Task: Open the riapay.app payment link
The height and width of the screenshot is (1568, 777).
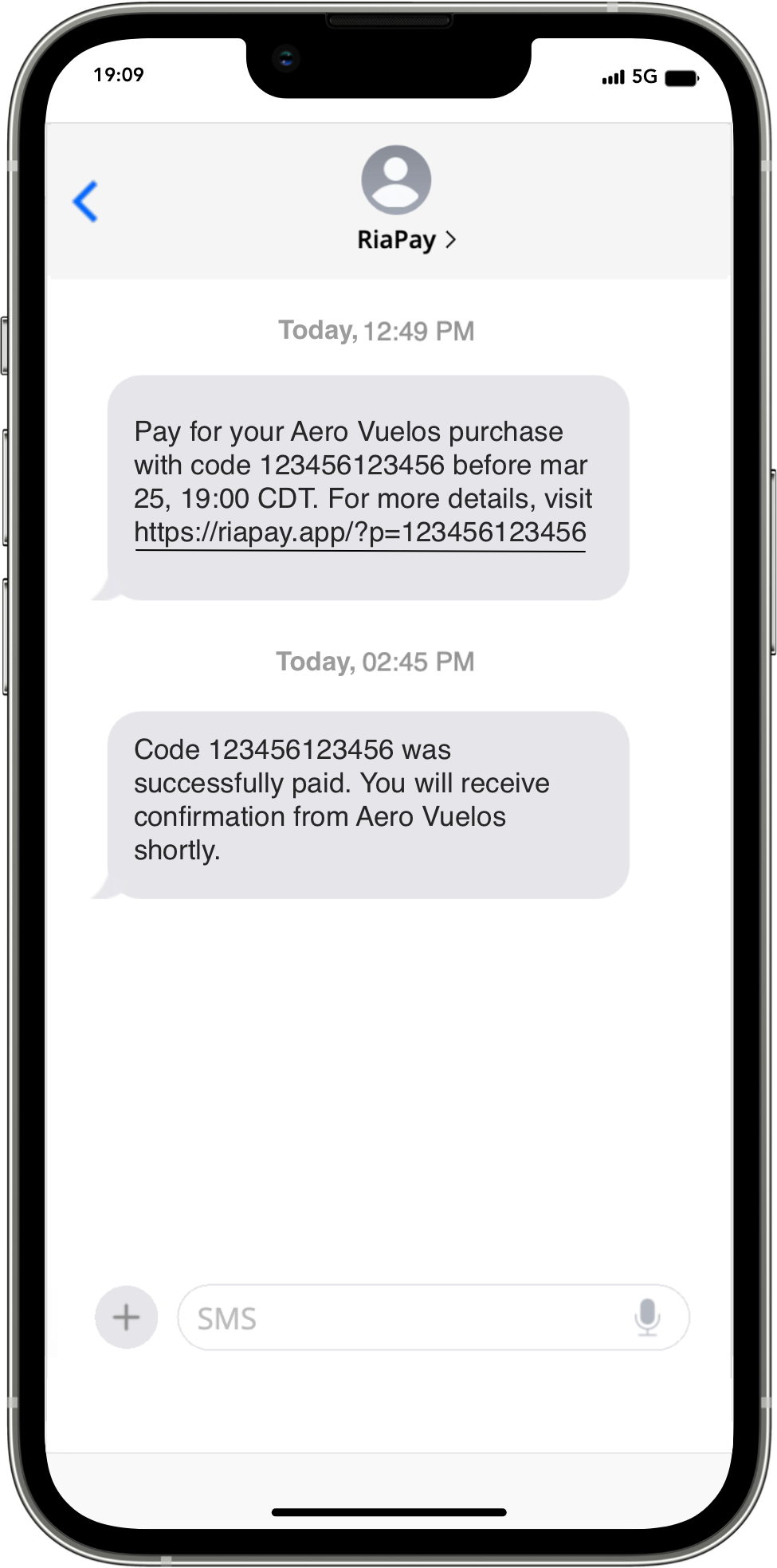Action: tap(360, 532)
